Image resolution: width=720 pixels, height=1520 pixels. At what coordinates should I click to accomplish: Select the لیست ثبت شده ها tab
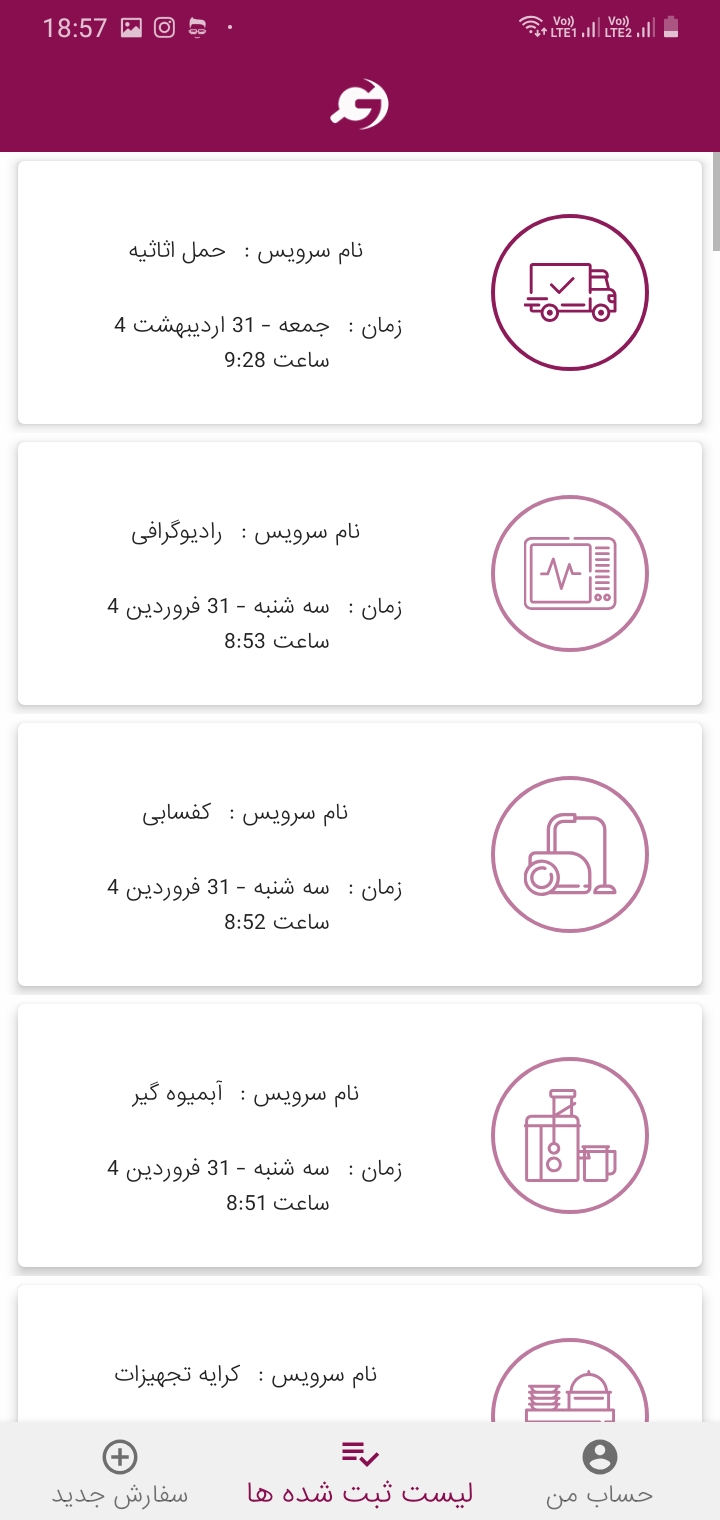pos(360,1470)
